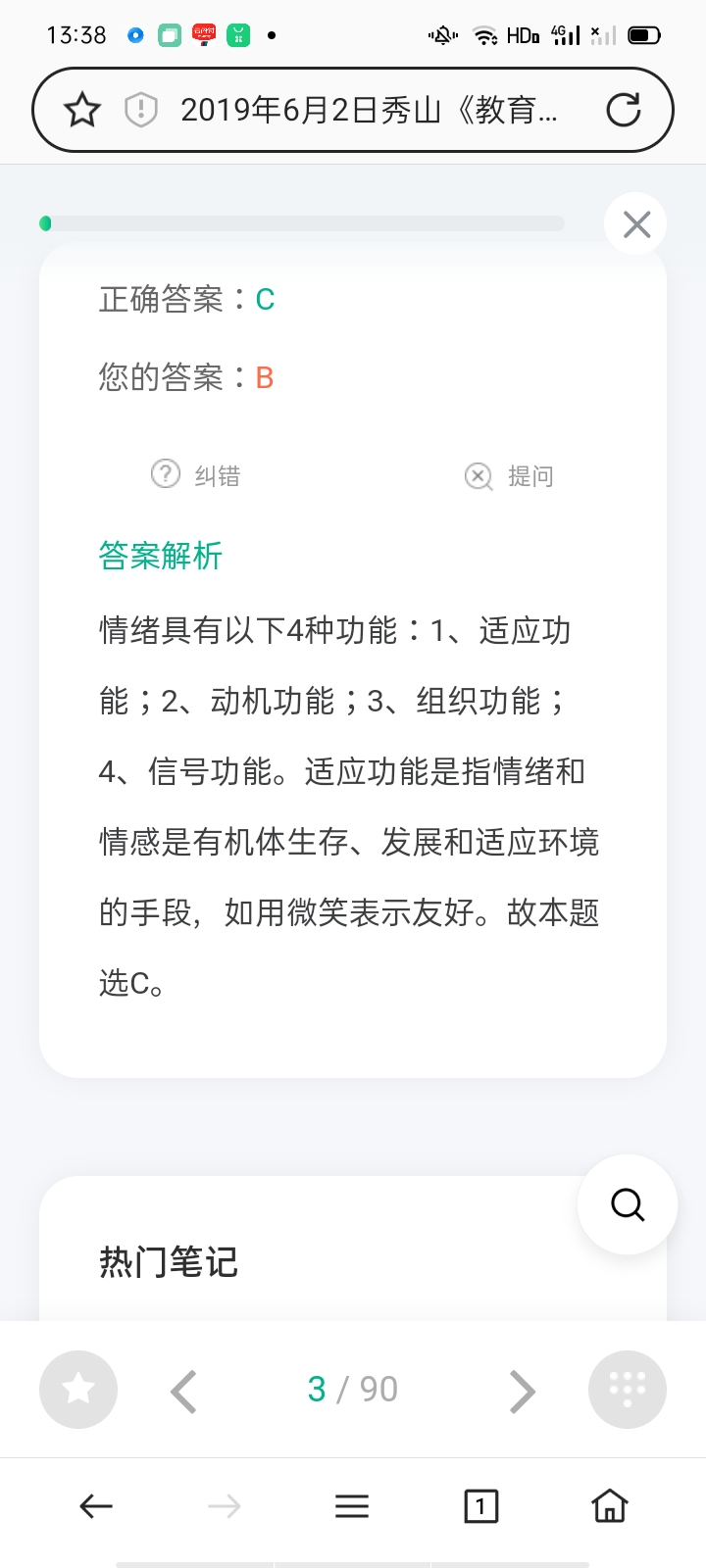The width and height of the screenshot is (706, 1568).
Task: Open the floating search button
Action: (628, 1204)
